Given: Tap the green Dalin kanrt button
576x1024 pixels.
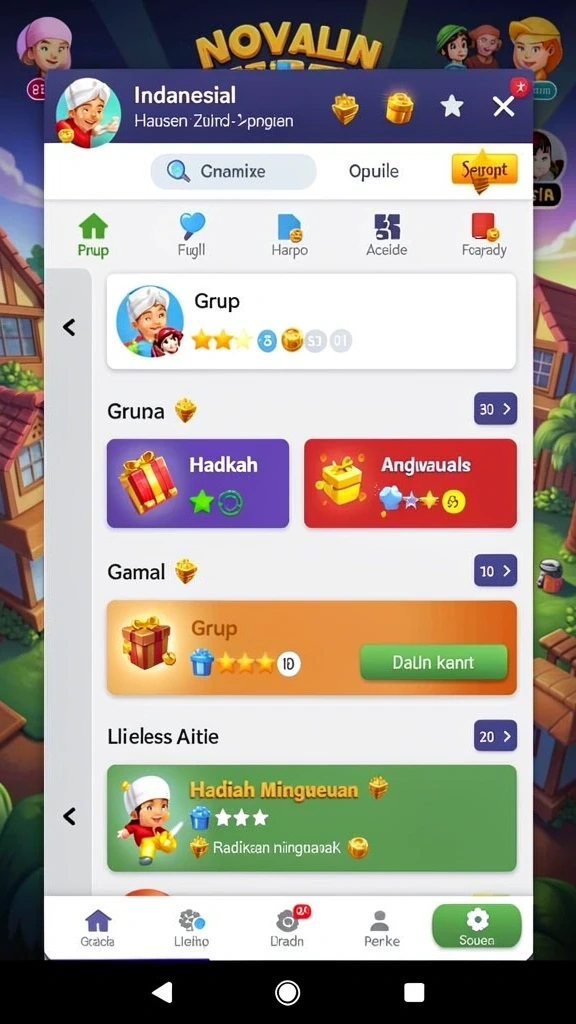Looking at the screenshot, I should 434,662.
